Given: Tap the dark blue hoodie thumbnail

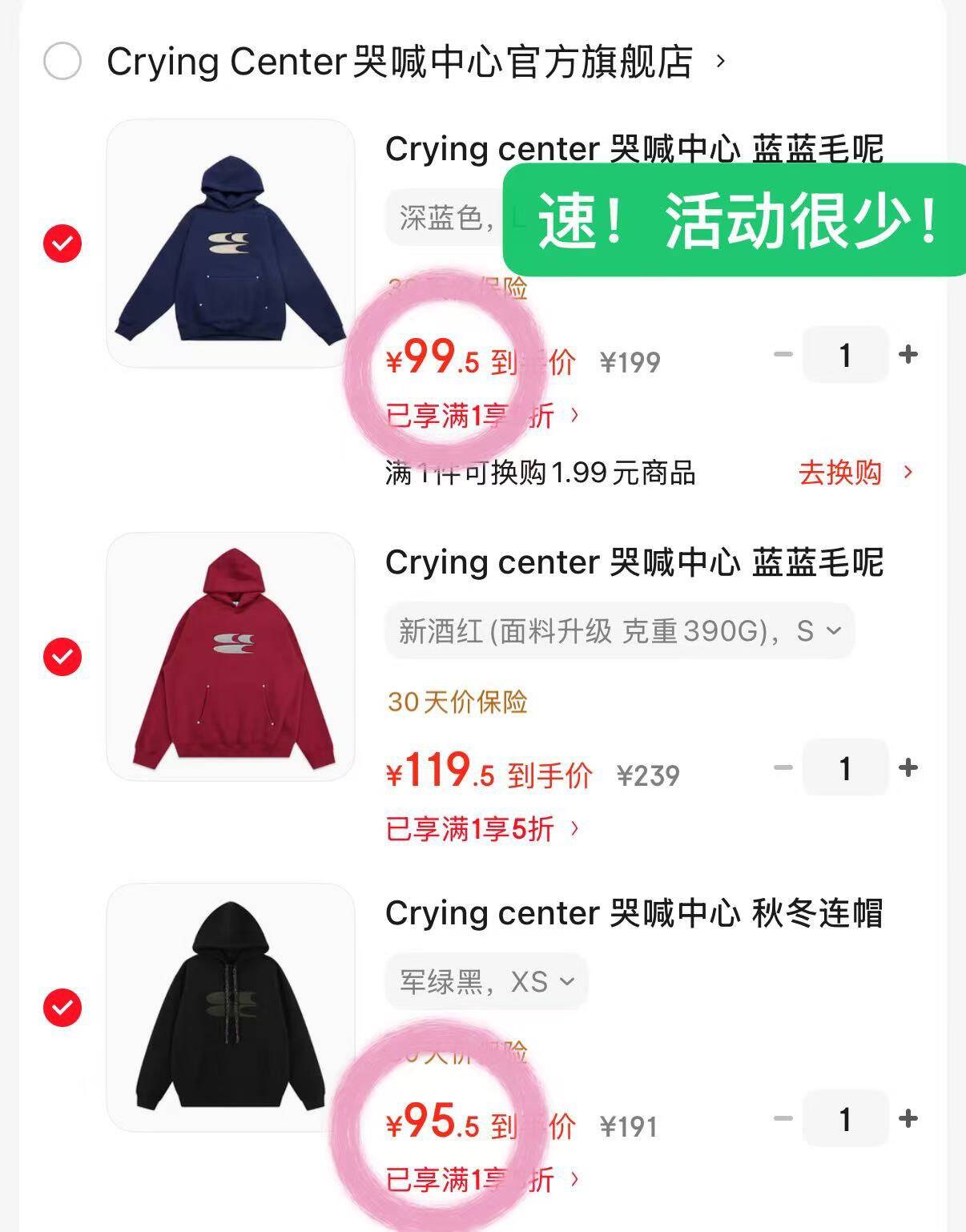Looking at the screenshot, I should [232, 240].
